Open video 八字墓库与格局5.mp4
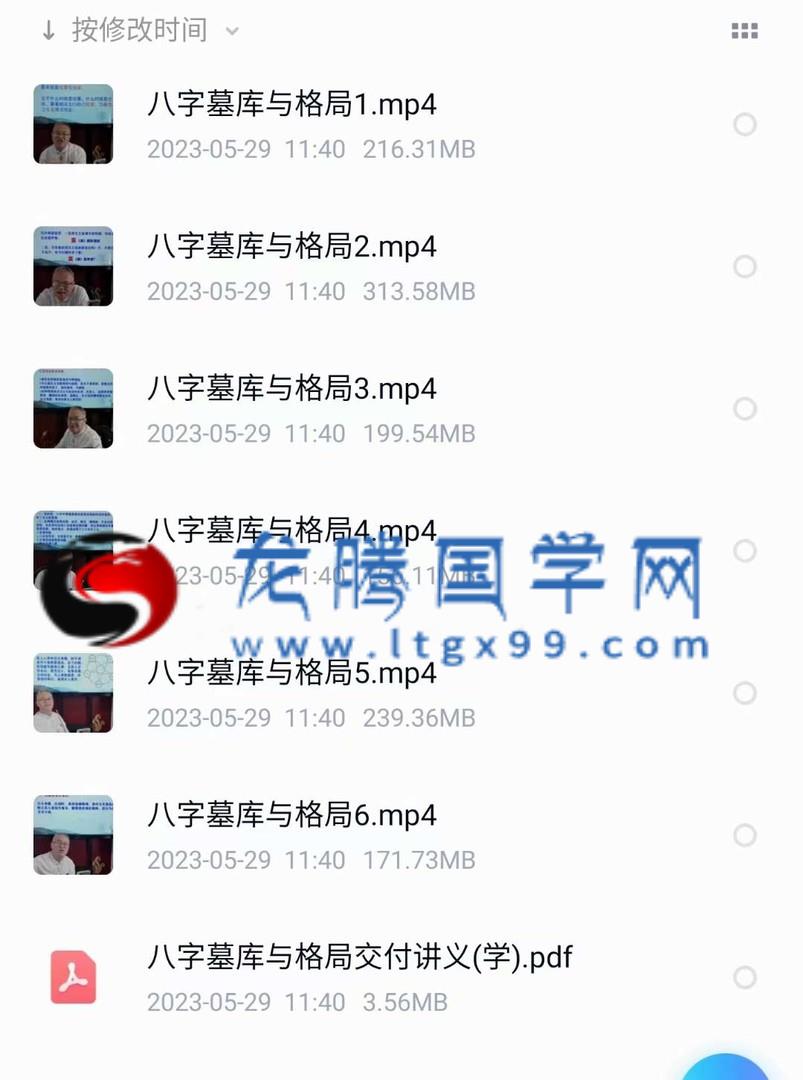 292,673
